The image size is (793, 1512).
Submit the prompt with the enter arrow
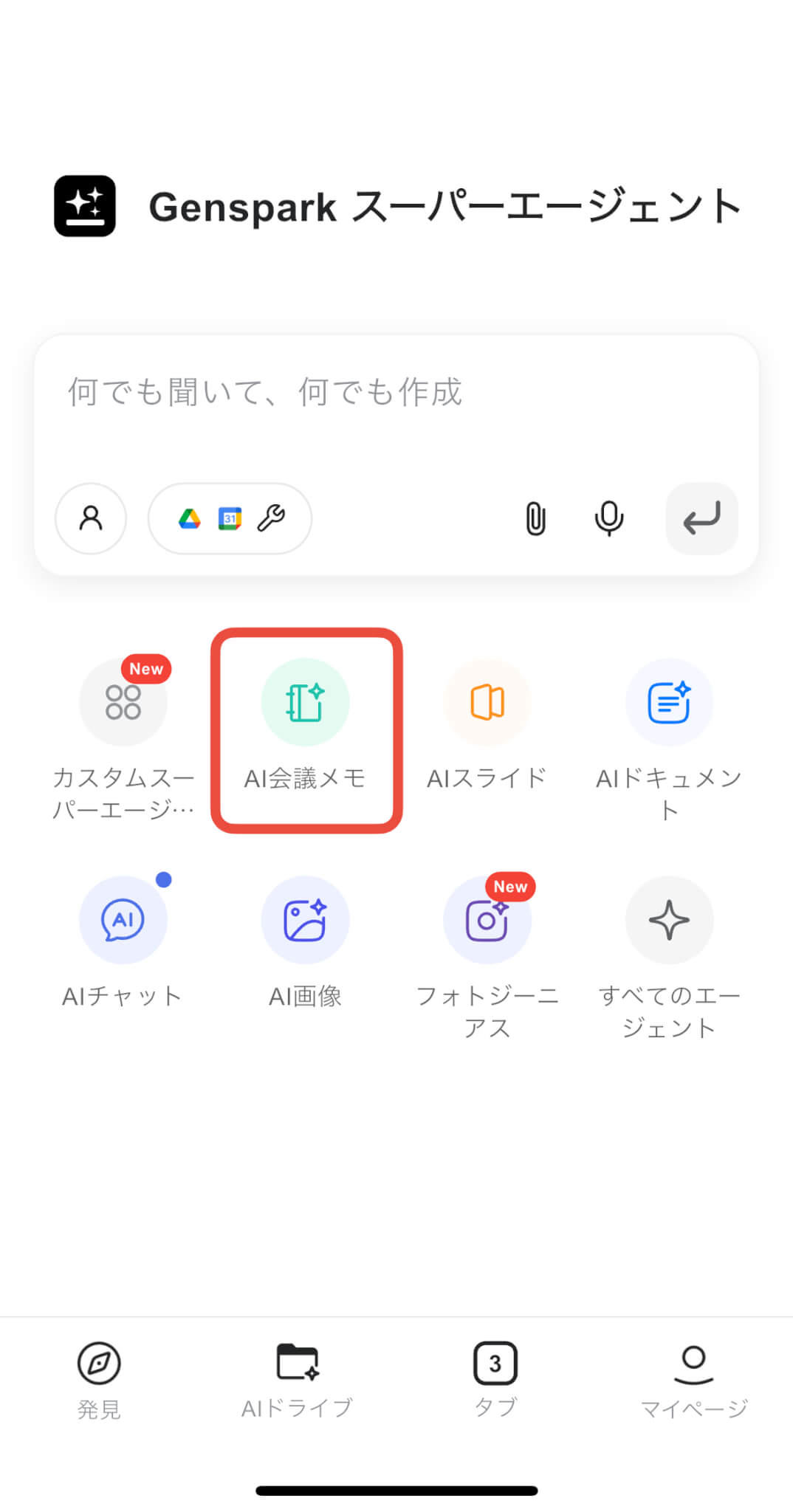701,518
